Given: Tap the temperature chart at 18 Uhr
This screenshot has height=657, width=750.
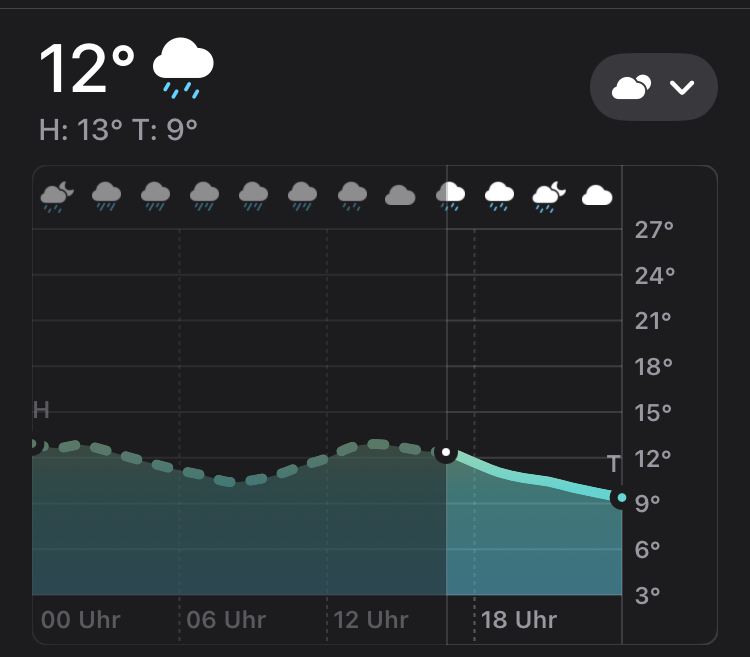Looking at the screenshot, I should point(475,470).
